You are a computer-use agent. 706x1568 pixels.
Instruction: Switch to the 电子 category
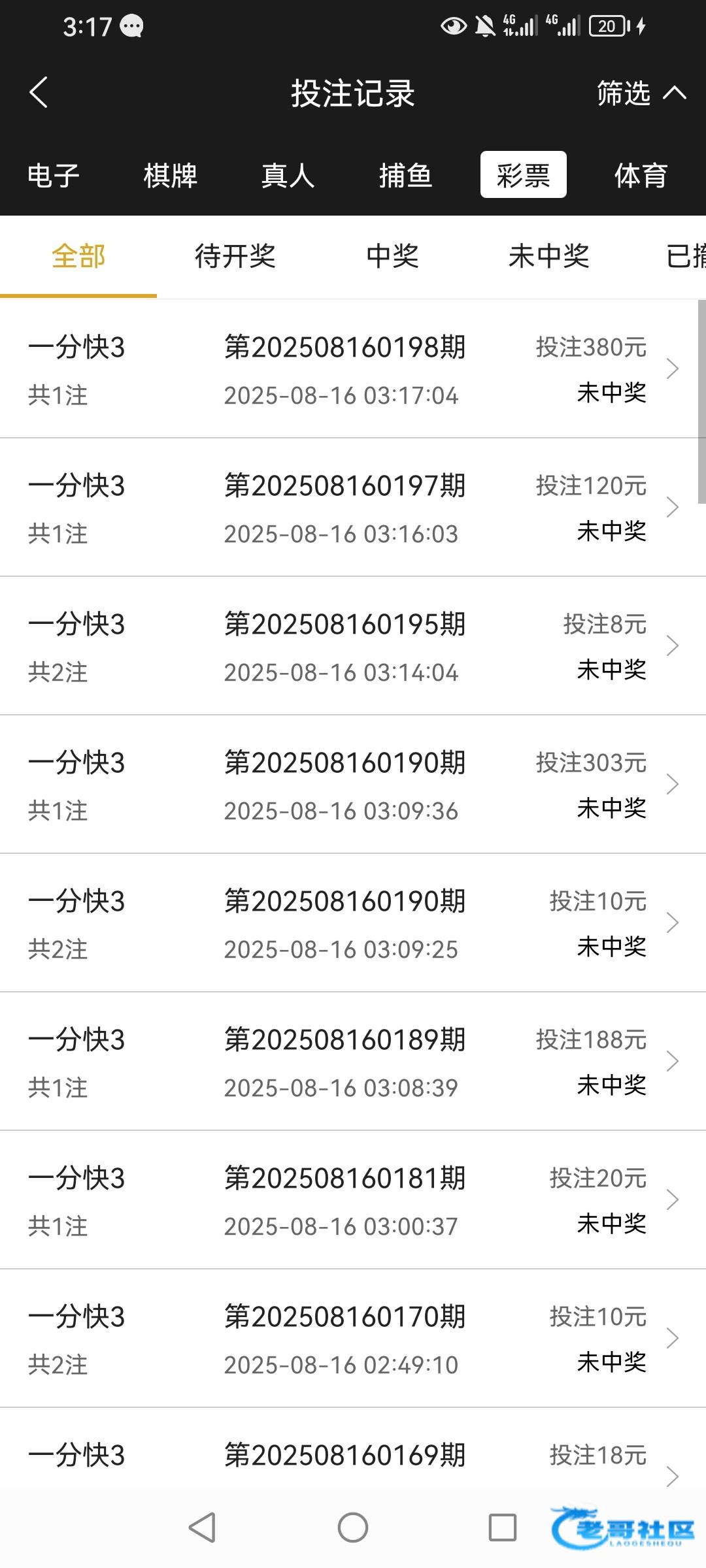[54, 175]
